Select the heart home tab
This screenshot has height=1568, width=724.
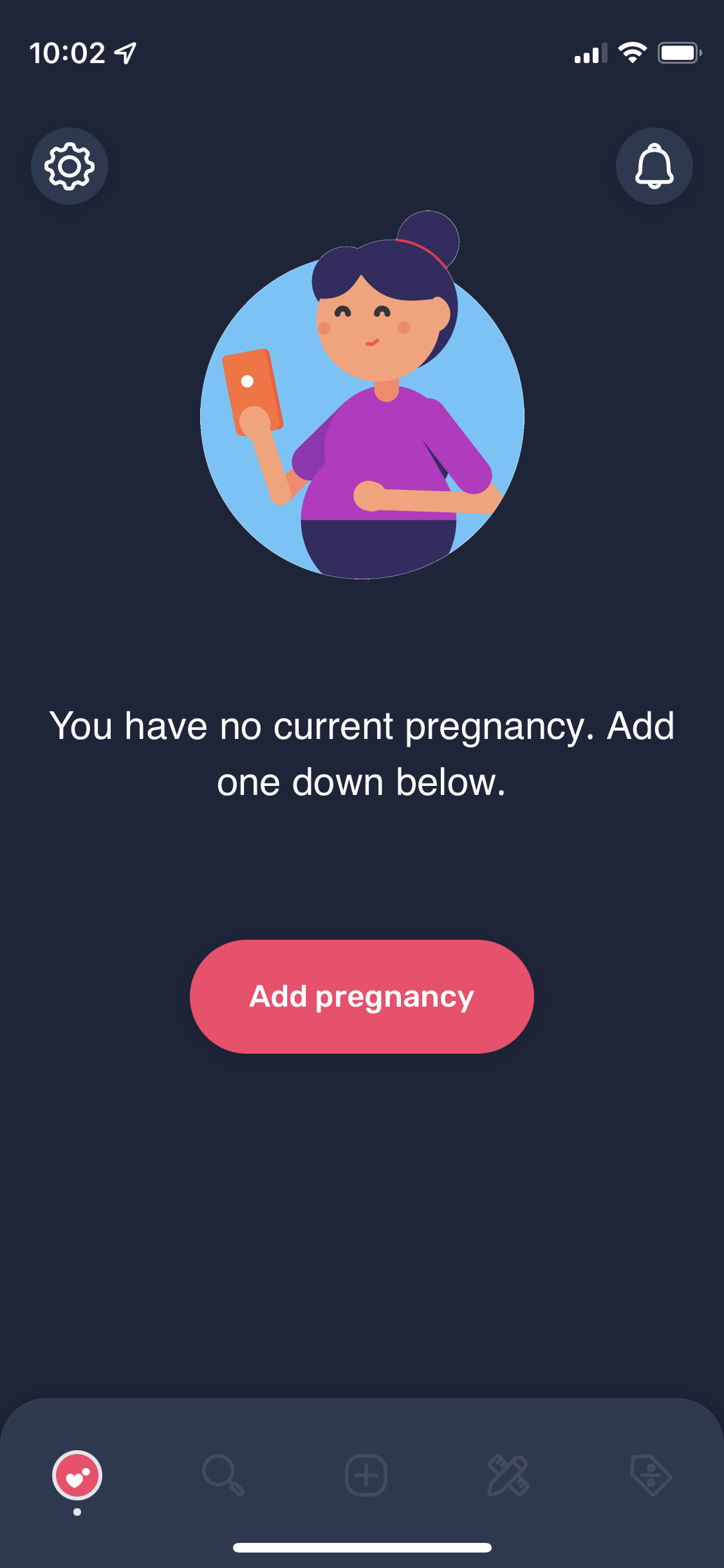[77, 1475]
